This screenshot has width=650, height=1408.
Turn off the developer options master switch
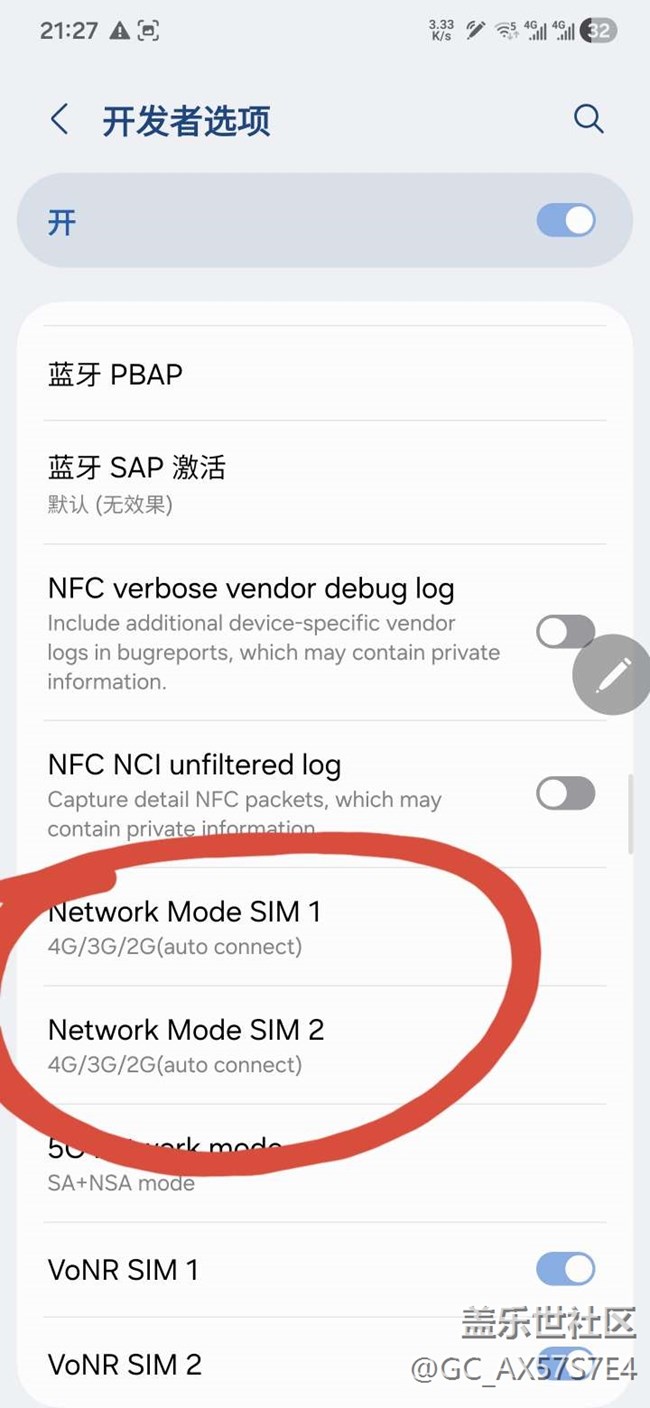566,221
